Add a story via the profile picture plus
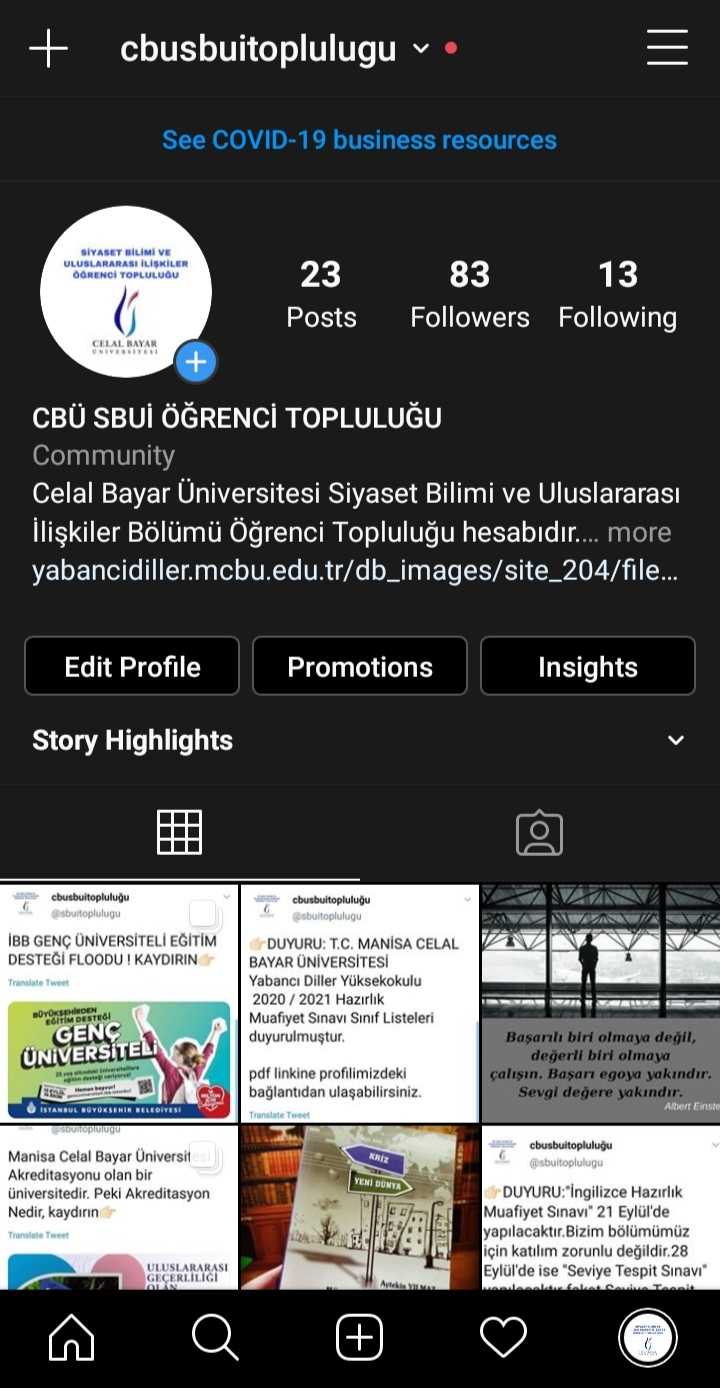The height and width of the screenshot is (1388, 720). pos(196,362)
